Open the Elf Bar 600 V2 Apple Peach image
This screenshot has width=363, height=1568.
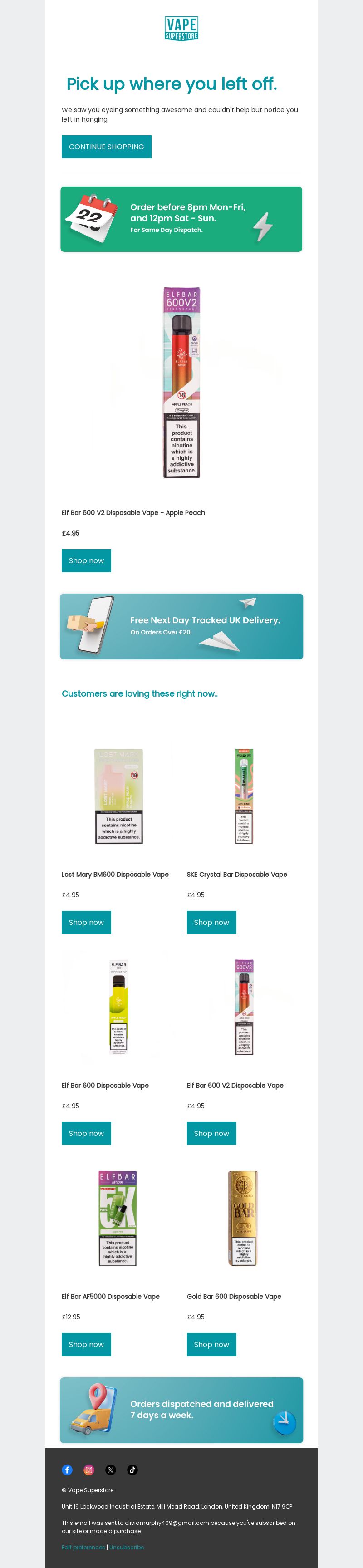point(181,382)
